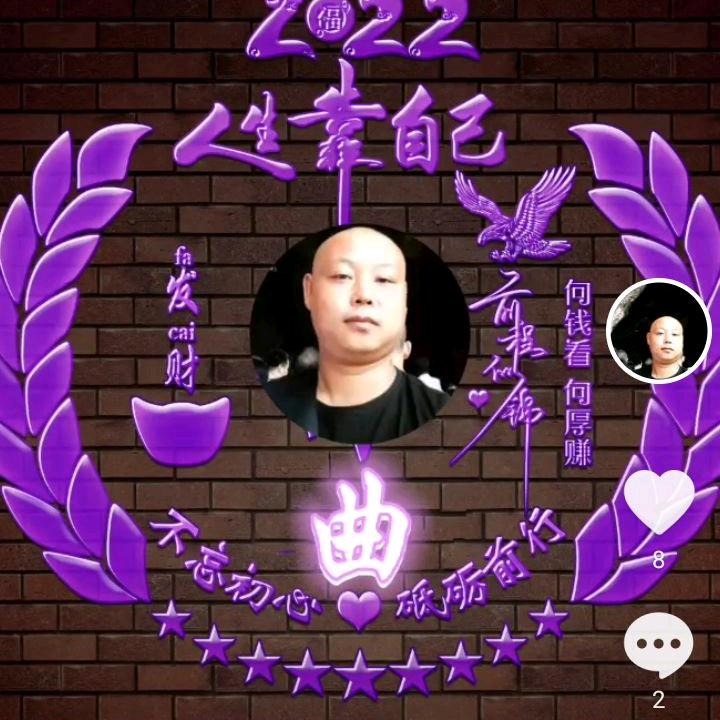This screenshot has width=720, height=720.
Task: Open the comments bubble
Action: pyautogui.click(x=658, y=645)
